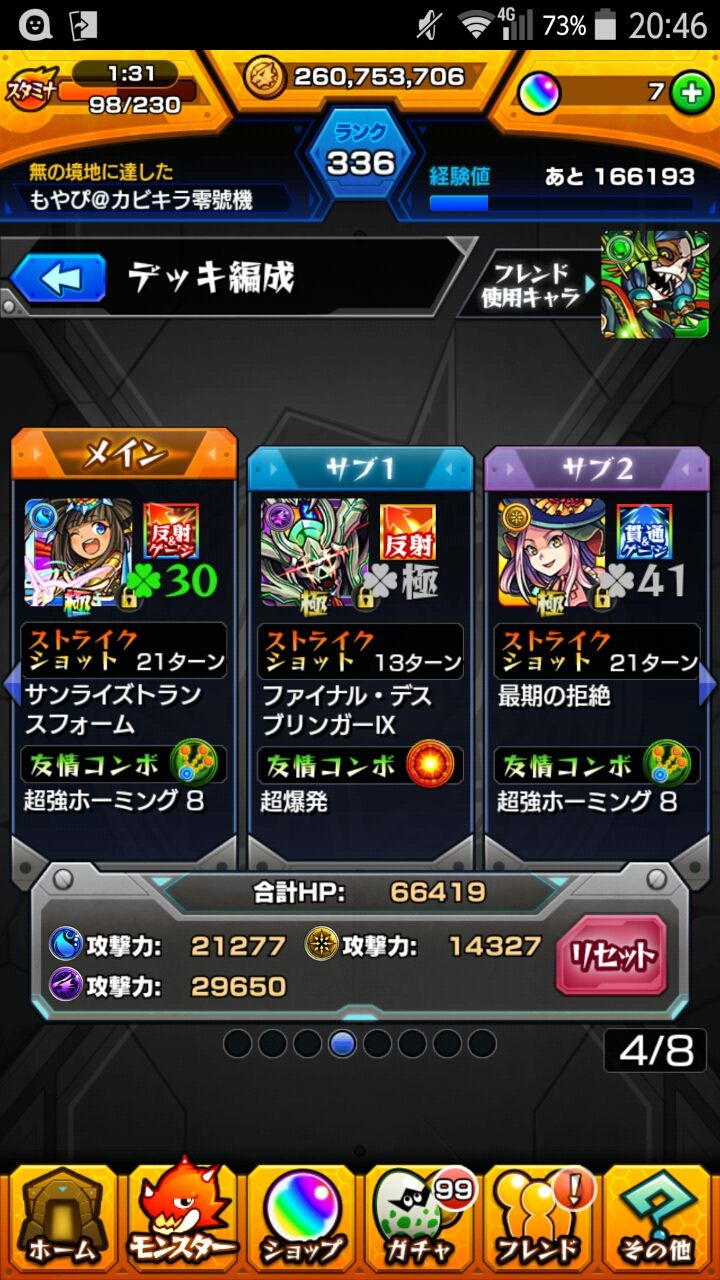Tap the blue back arrow to exit deck editing
Viewport: 720px width, 1280px height.
point(62,279)
